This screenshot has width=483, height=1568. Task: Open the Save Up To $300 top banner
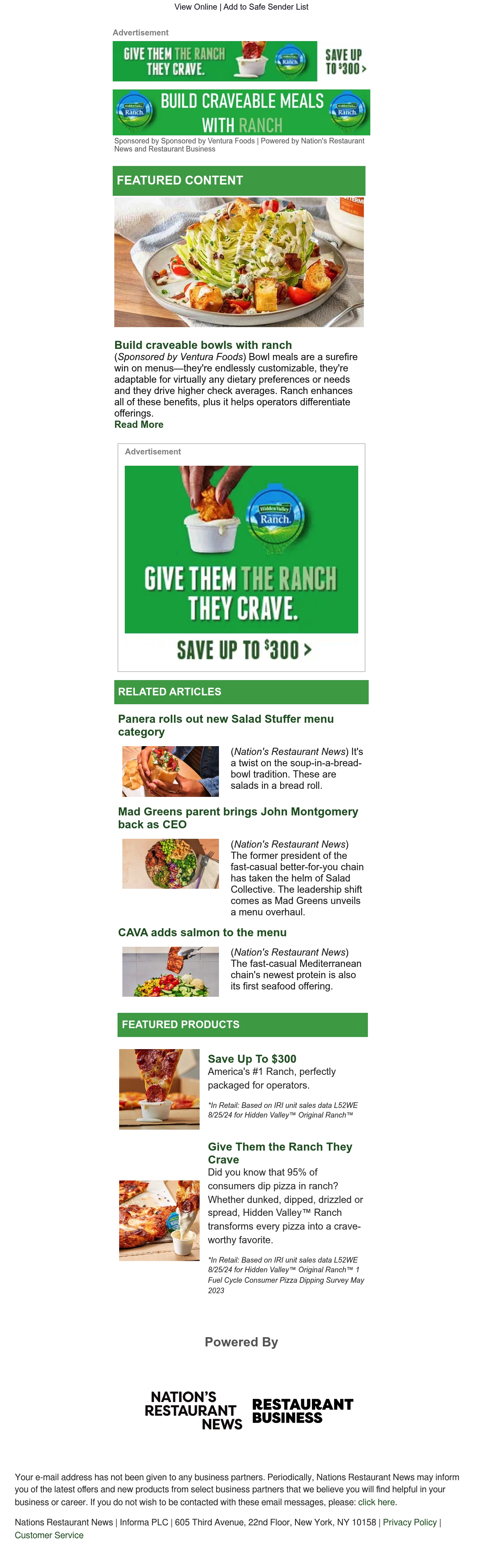click(x=241, y=61)
